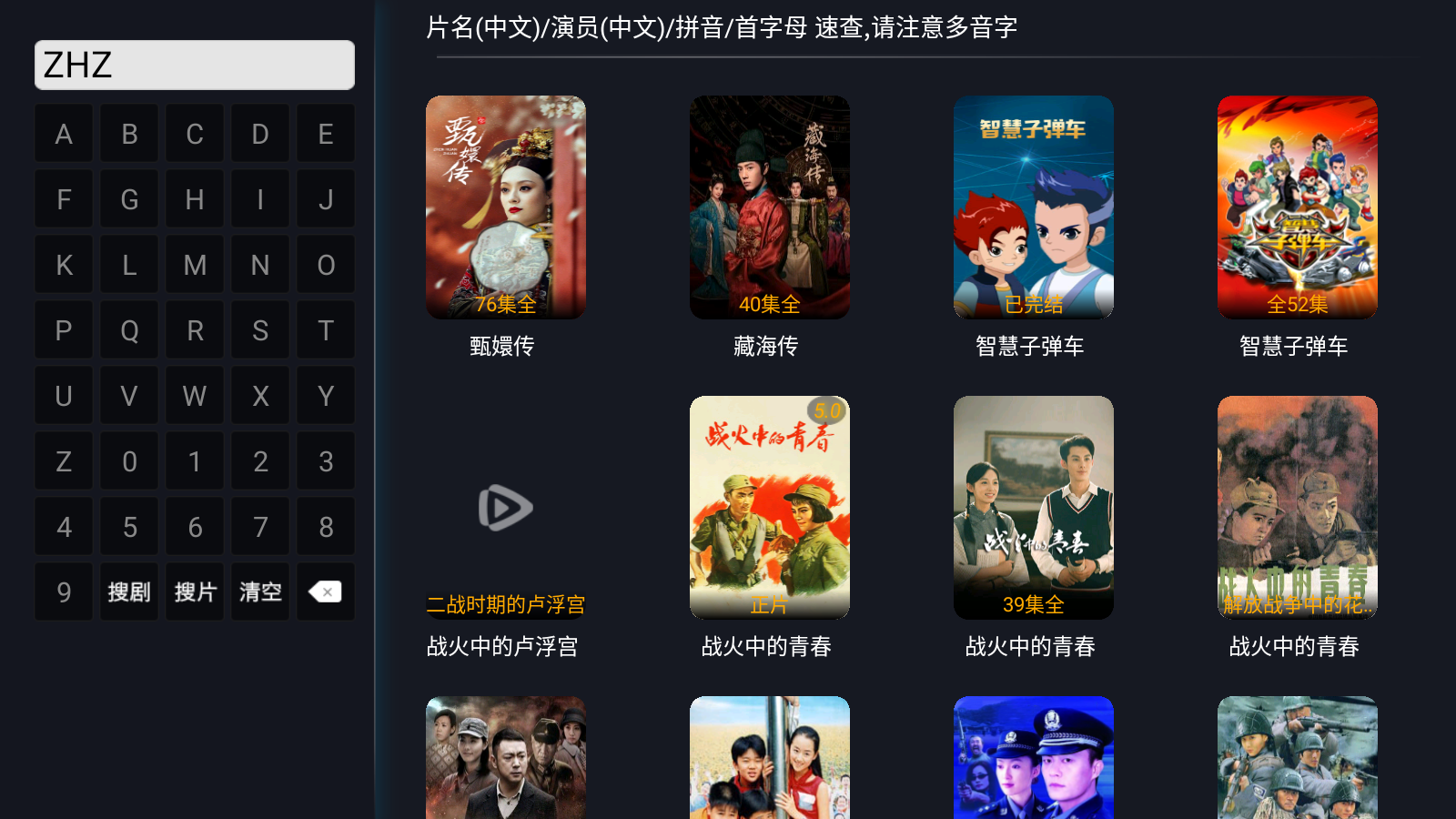Image resolution: width=1456 pixels, height=819 pixels.
Task: Open 藏海传 40集全 poster
Action: [x=769, y=207]
